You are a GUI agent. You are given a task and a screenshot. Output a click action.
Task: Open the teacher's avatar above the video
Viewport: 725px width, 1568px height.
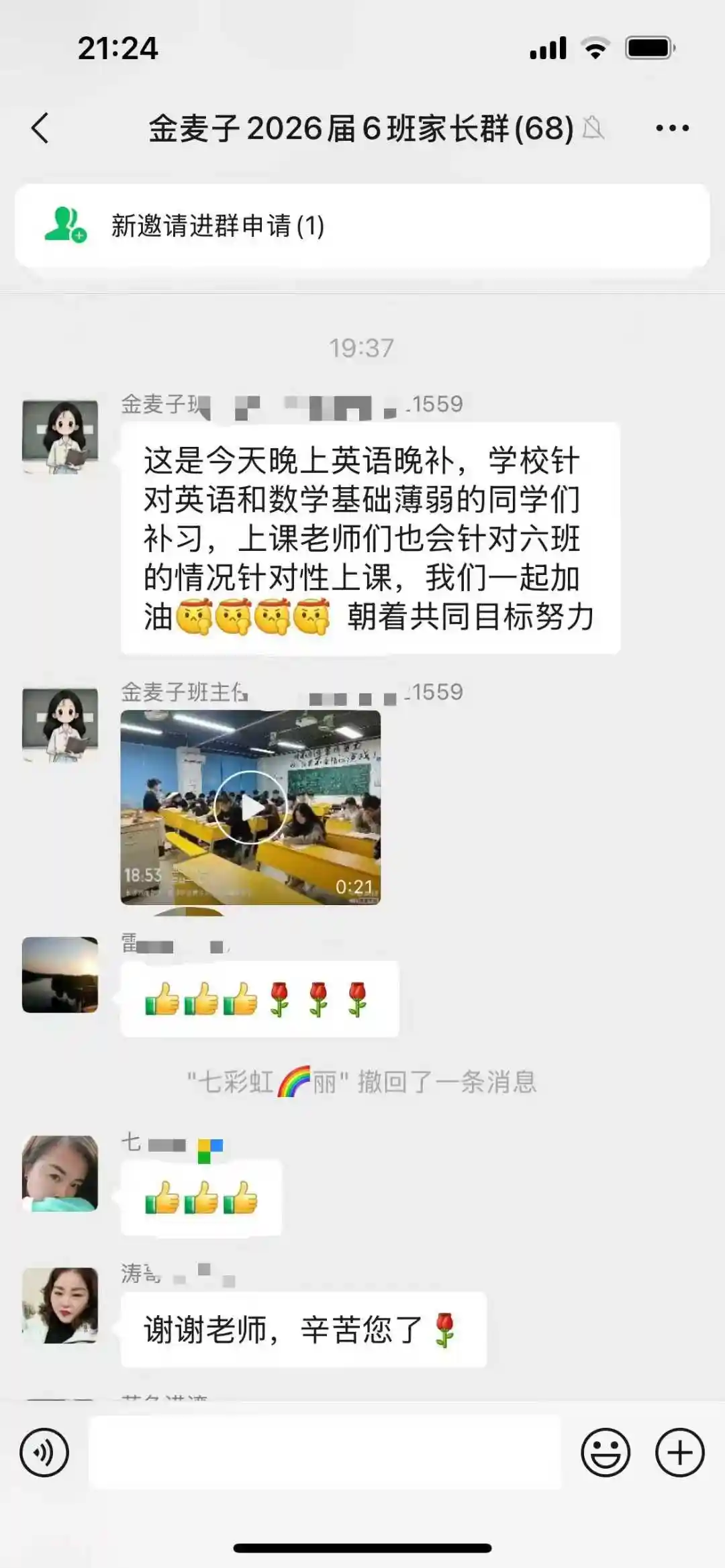pos(60,725)
